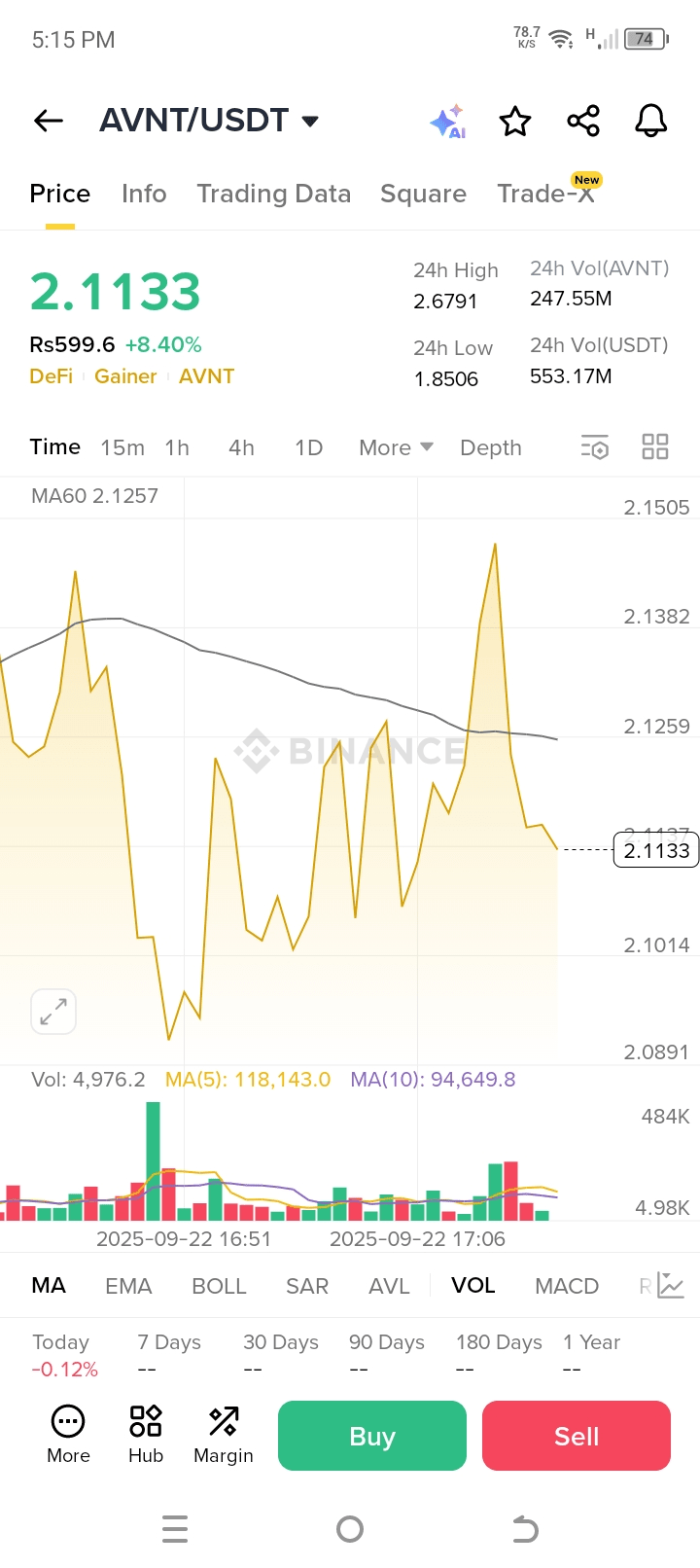Open the chart grid layout icon
This screenshot has height=1568, width=700.
pyautogui.click(x=655, y=446)
